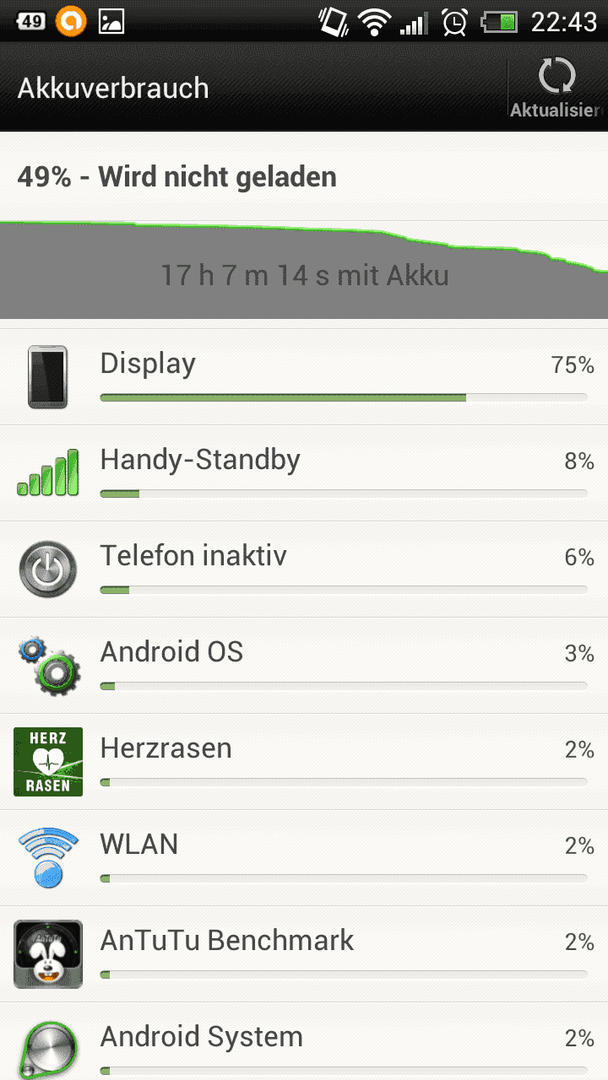Open the battery history graph
This screenshot has width=608, height=1080.
(x=304, y=271)
